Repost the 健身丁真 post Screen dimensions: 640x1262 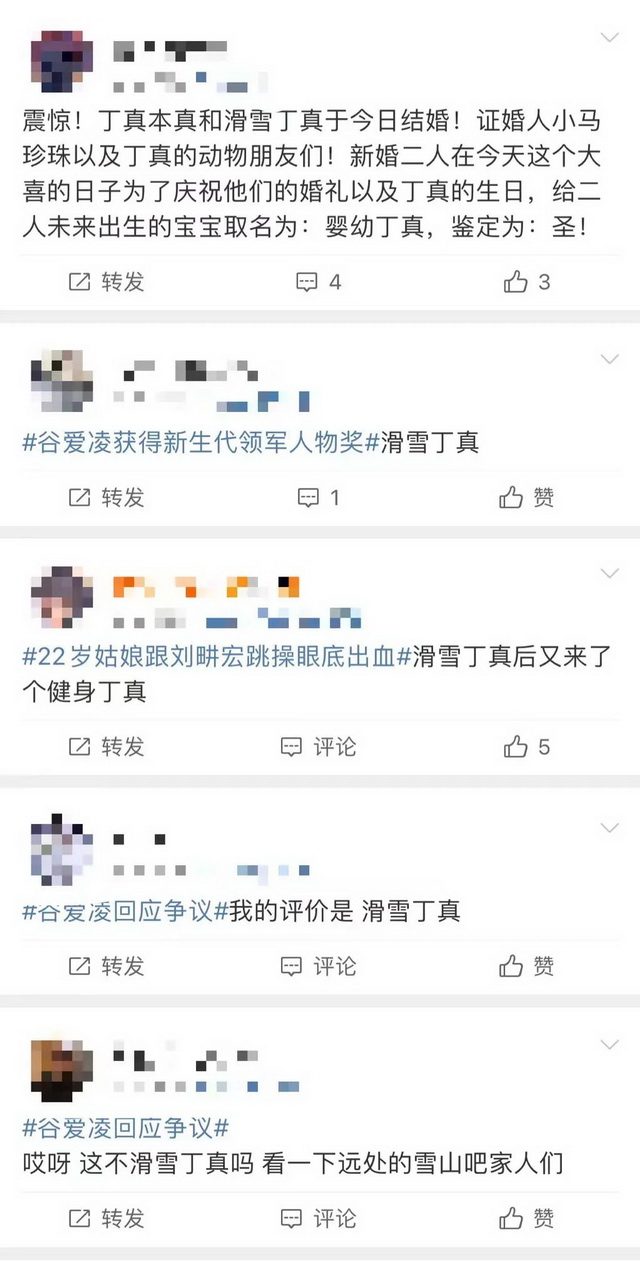(106, 746)
